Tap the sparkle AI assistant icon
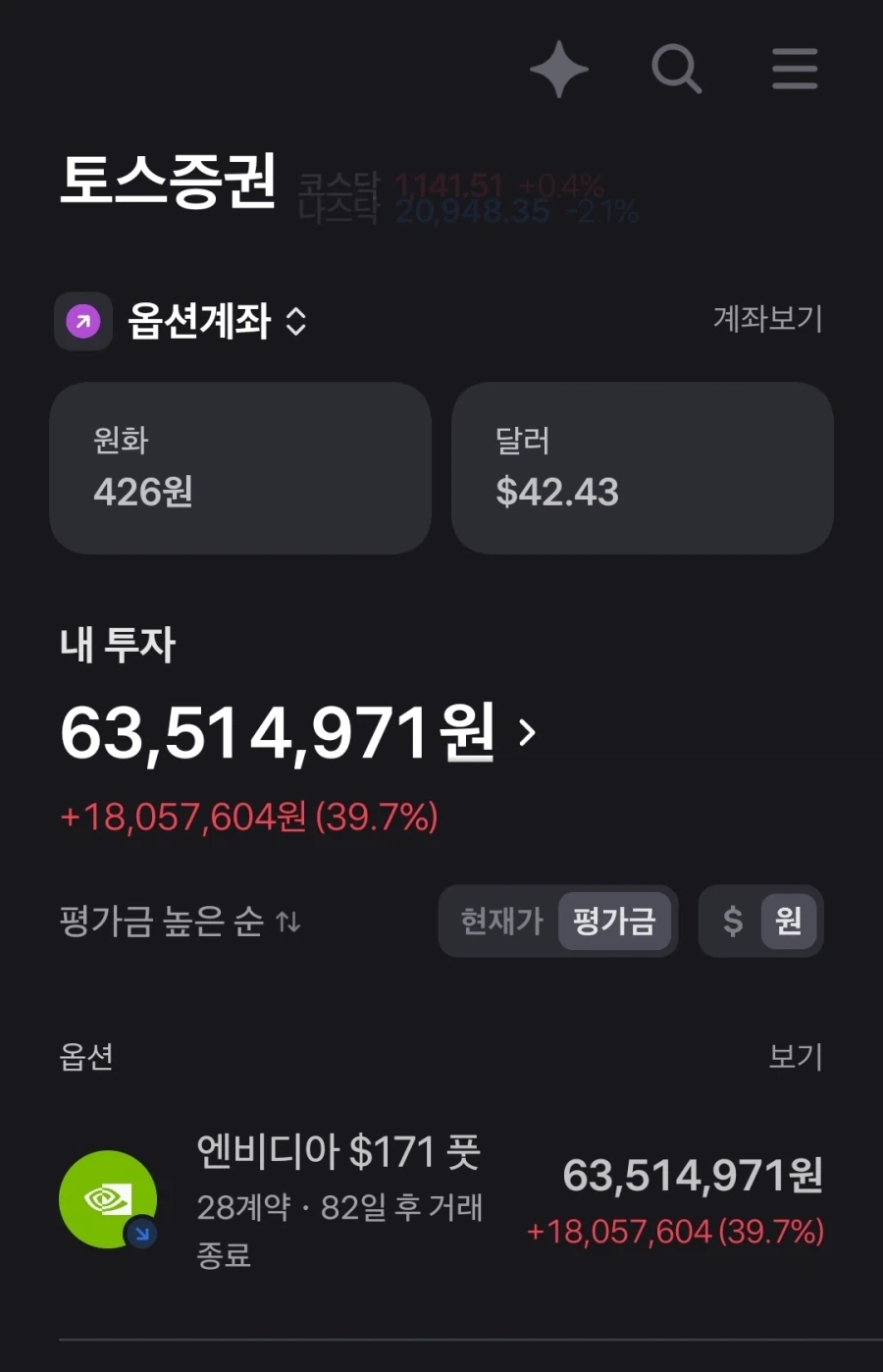Screen dimensions: 883x1372 tap(558, 69)
